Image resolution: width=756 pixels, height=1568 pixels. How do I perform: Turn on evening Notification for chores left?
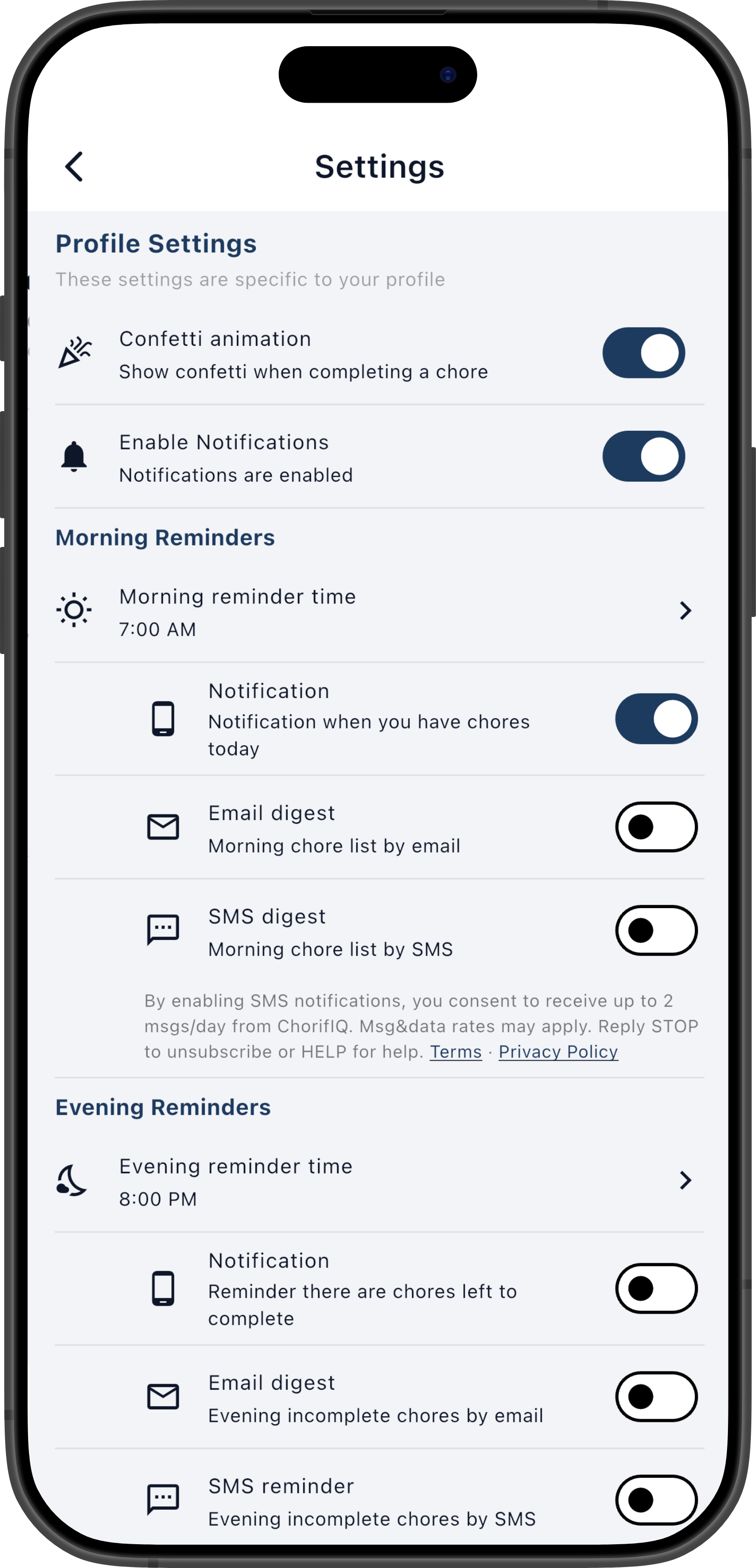point(656,1288)
